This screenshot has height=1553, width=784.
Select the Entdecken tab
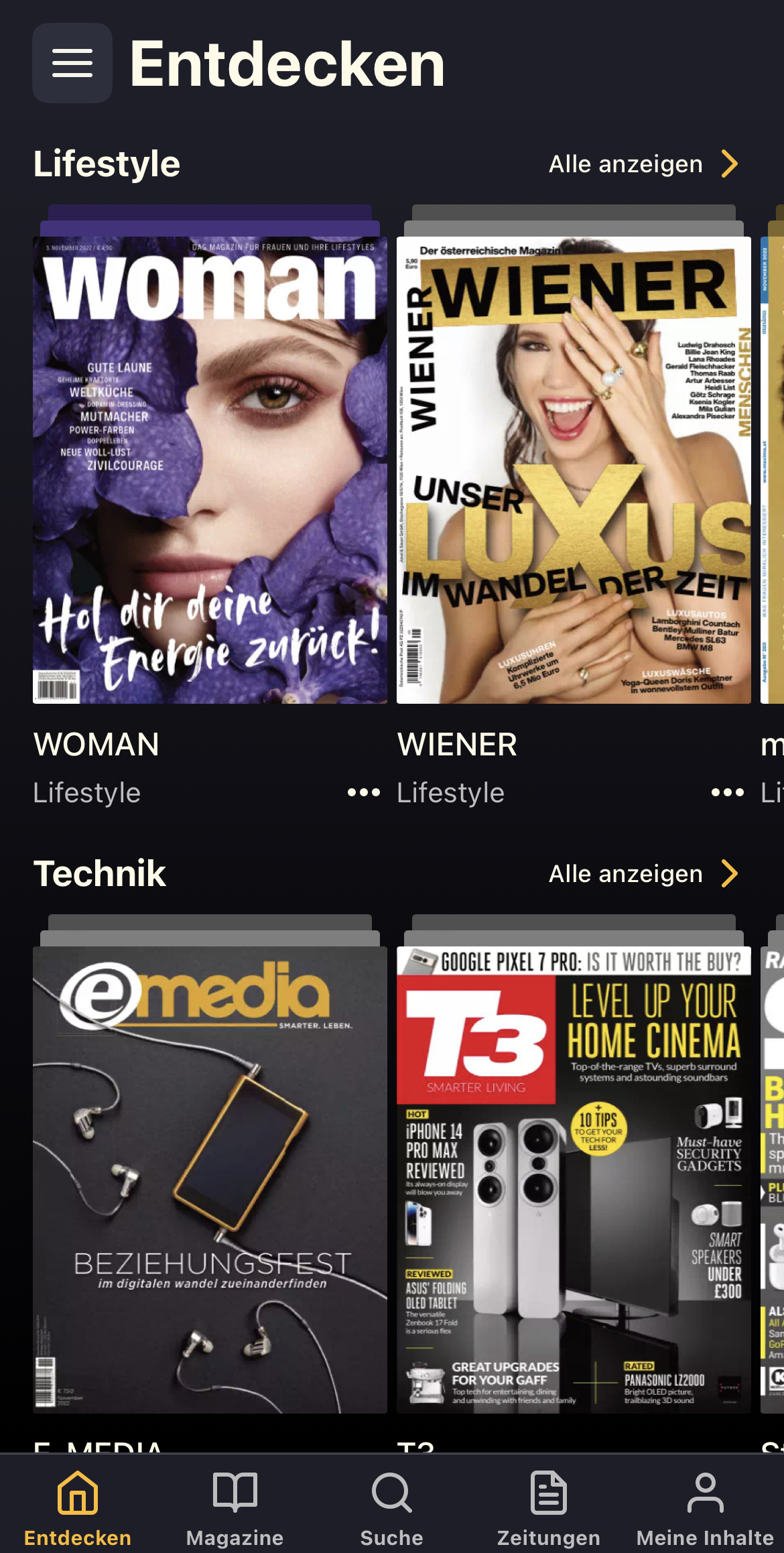tap(78, 1509)
